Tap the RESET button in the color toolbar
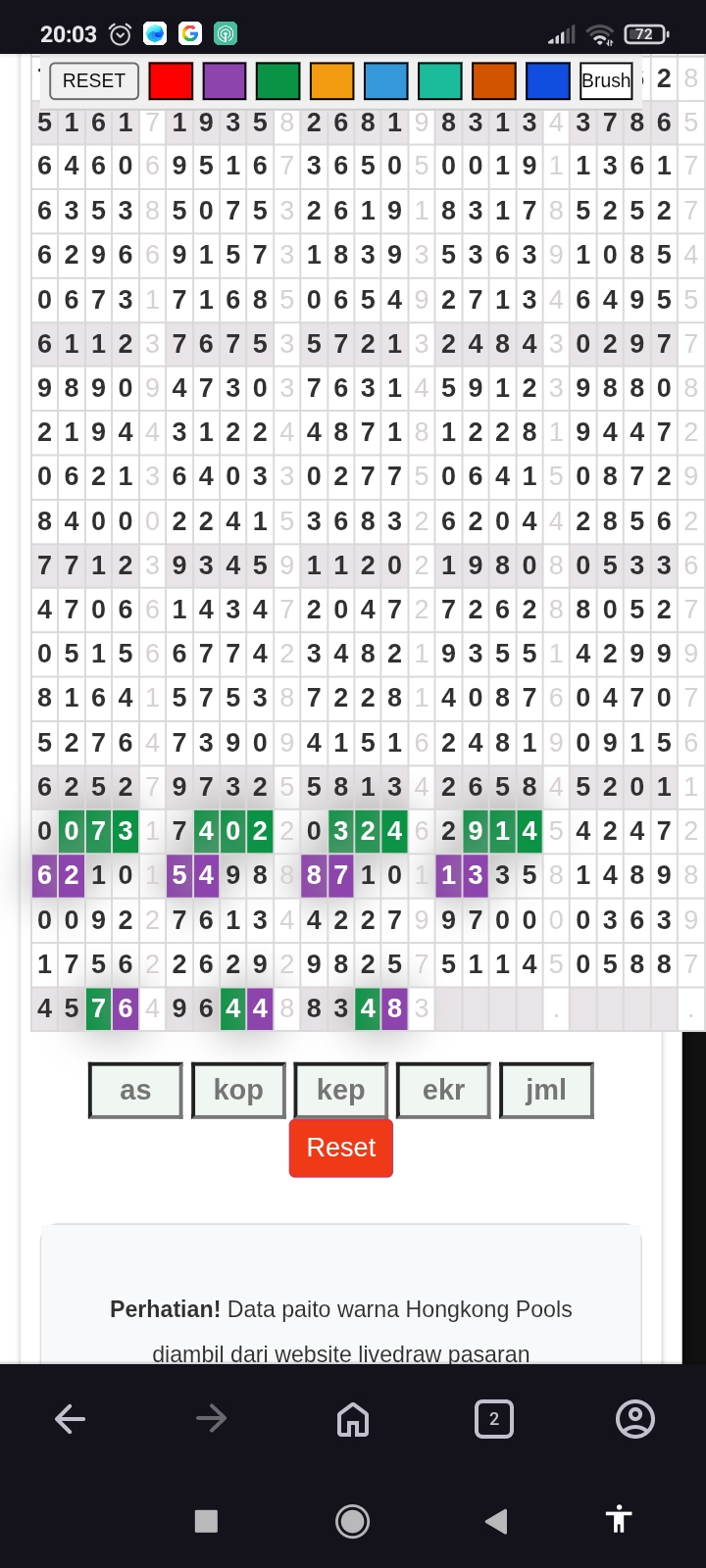706x1568 pixels. (x=94, y=81)
